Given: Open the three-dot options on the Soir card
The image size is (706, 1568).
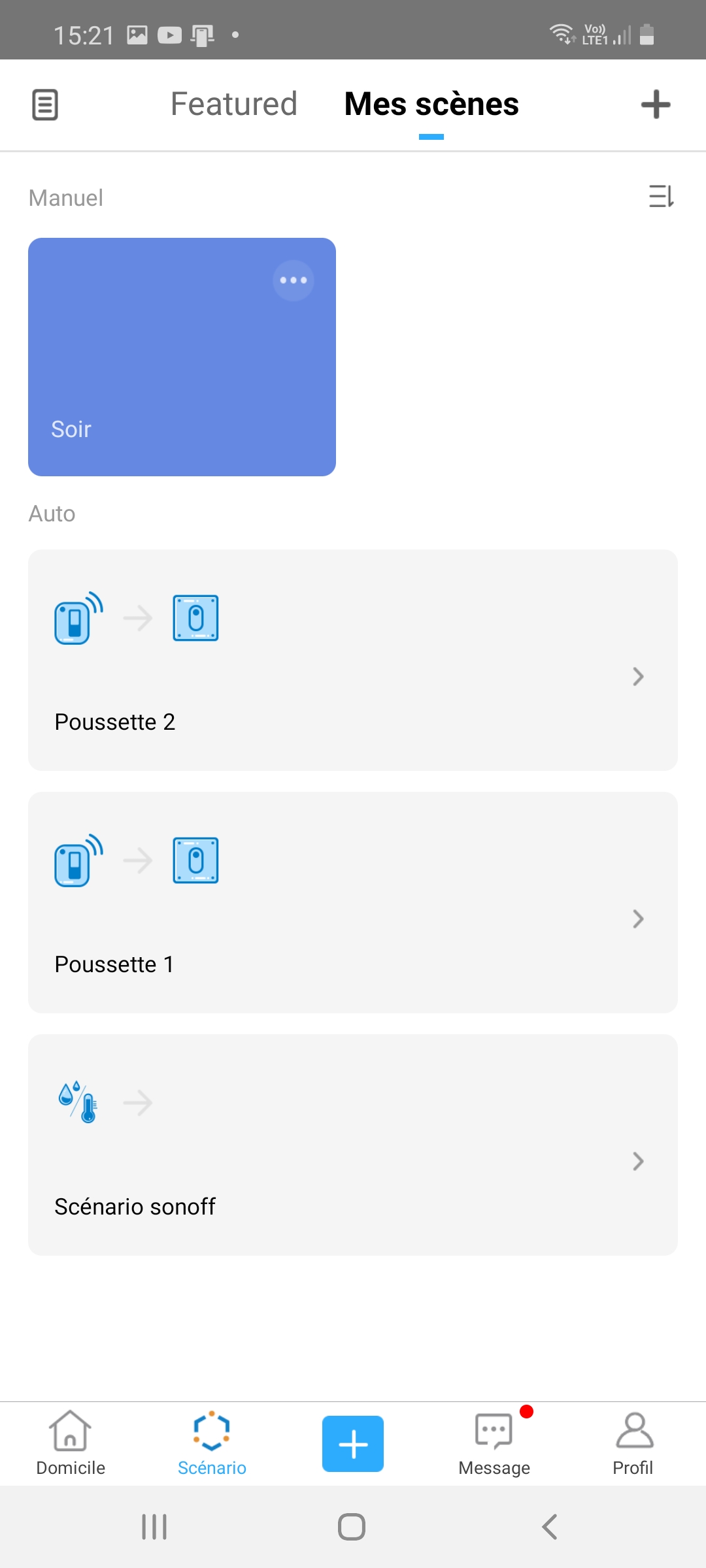Looking at the screenshot, I should pos(294,280).
